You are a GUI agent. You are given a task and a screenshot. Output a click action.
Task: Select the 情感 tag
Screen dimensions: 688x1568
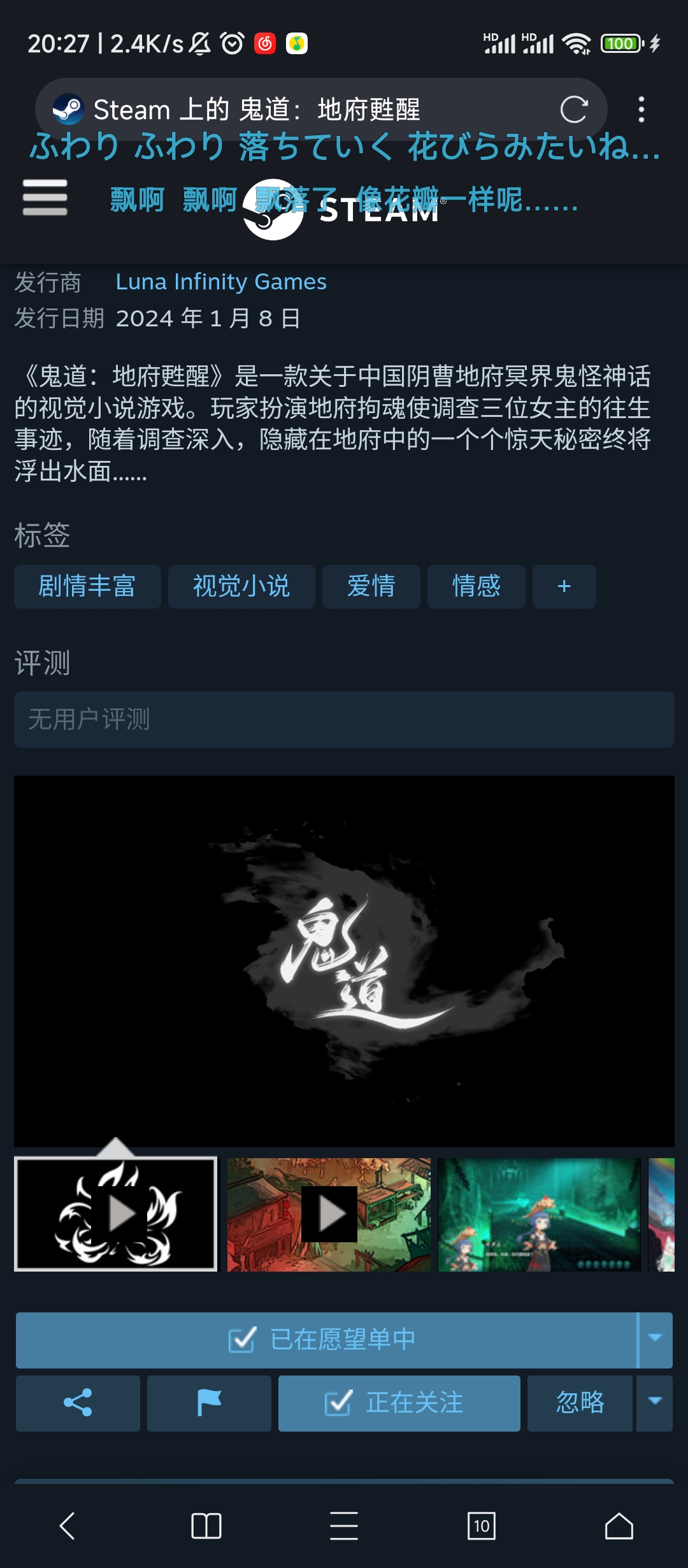tap(476, 586)
